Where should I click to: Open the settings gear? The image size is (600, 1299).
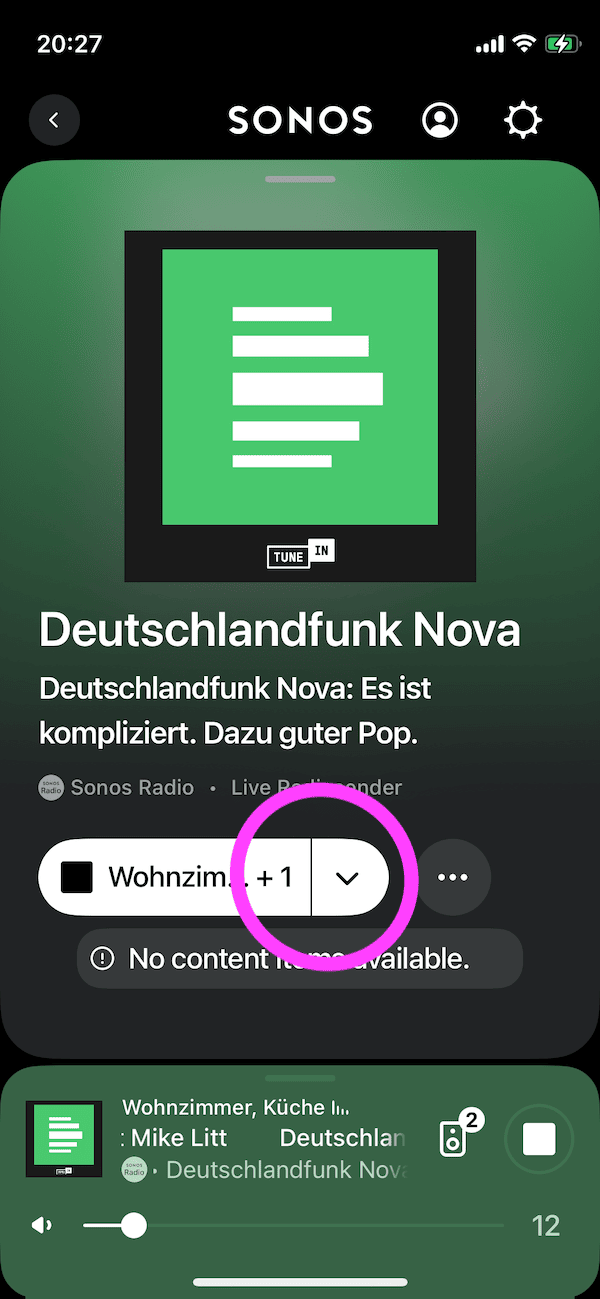(x=522, y=120)
